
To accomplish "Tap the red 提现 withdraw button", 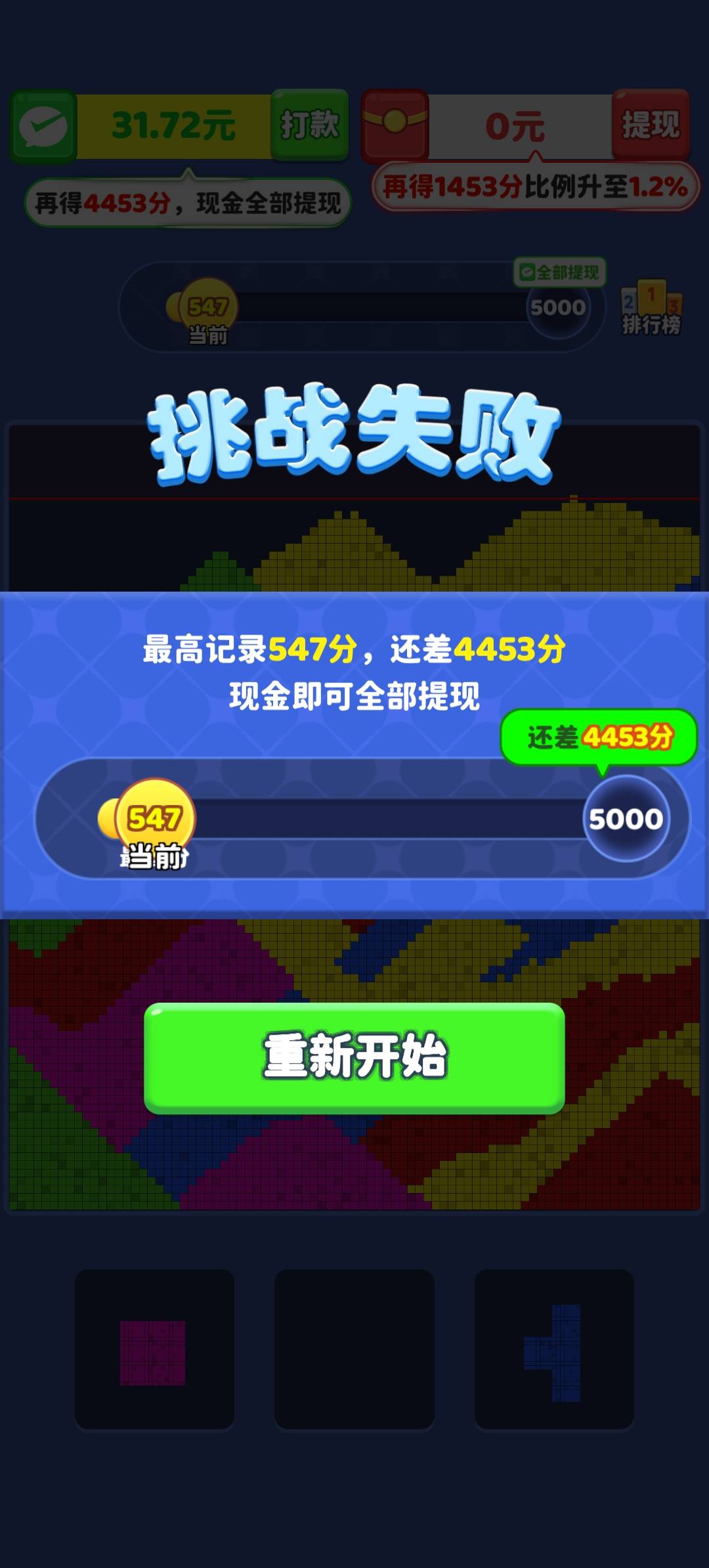I will tap(651, 125).
